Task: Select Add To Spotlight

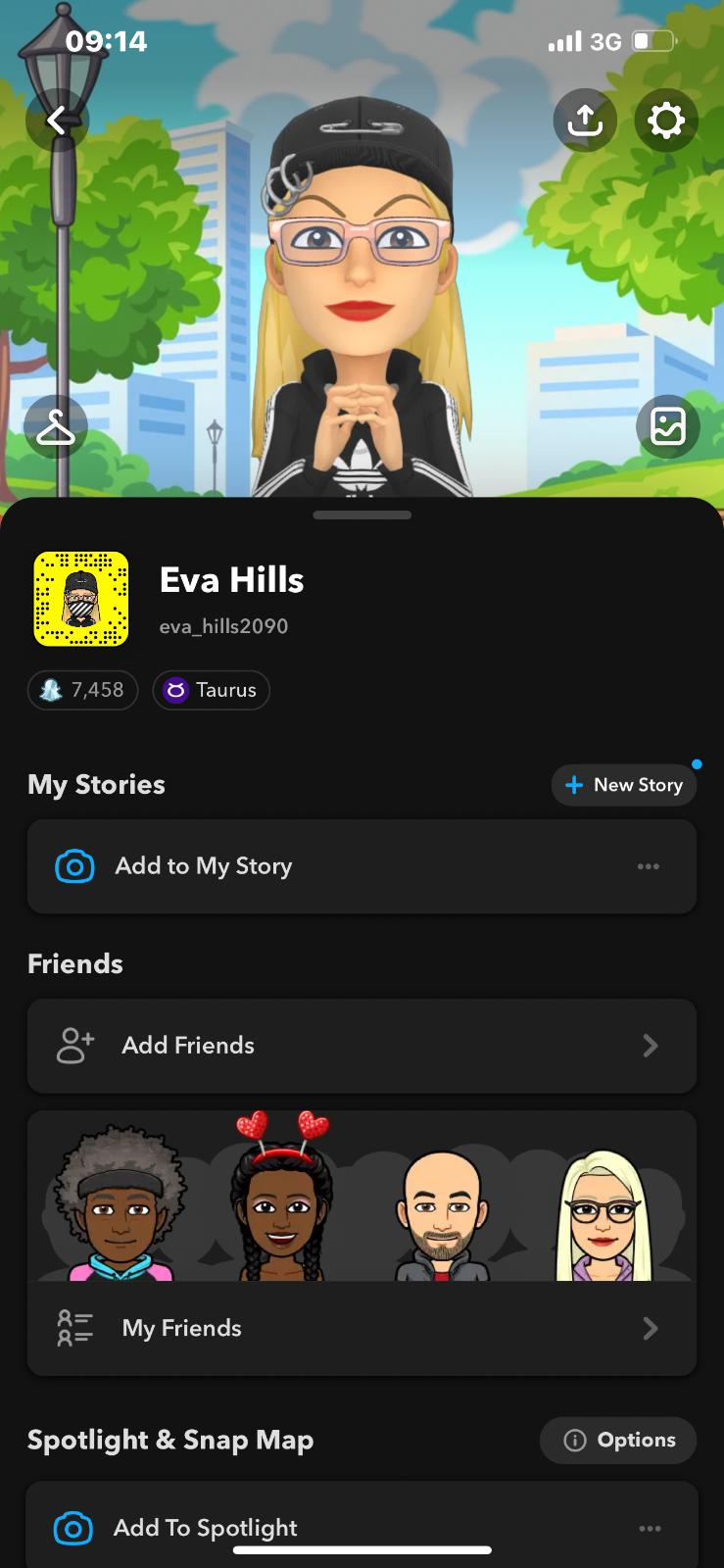Action: pyautogui.click(x=206, y=1528)
